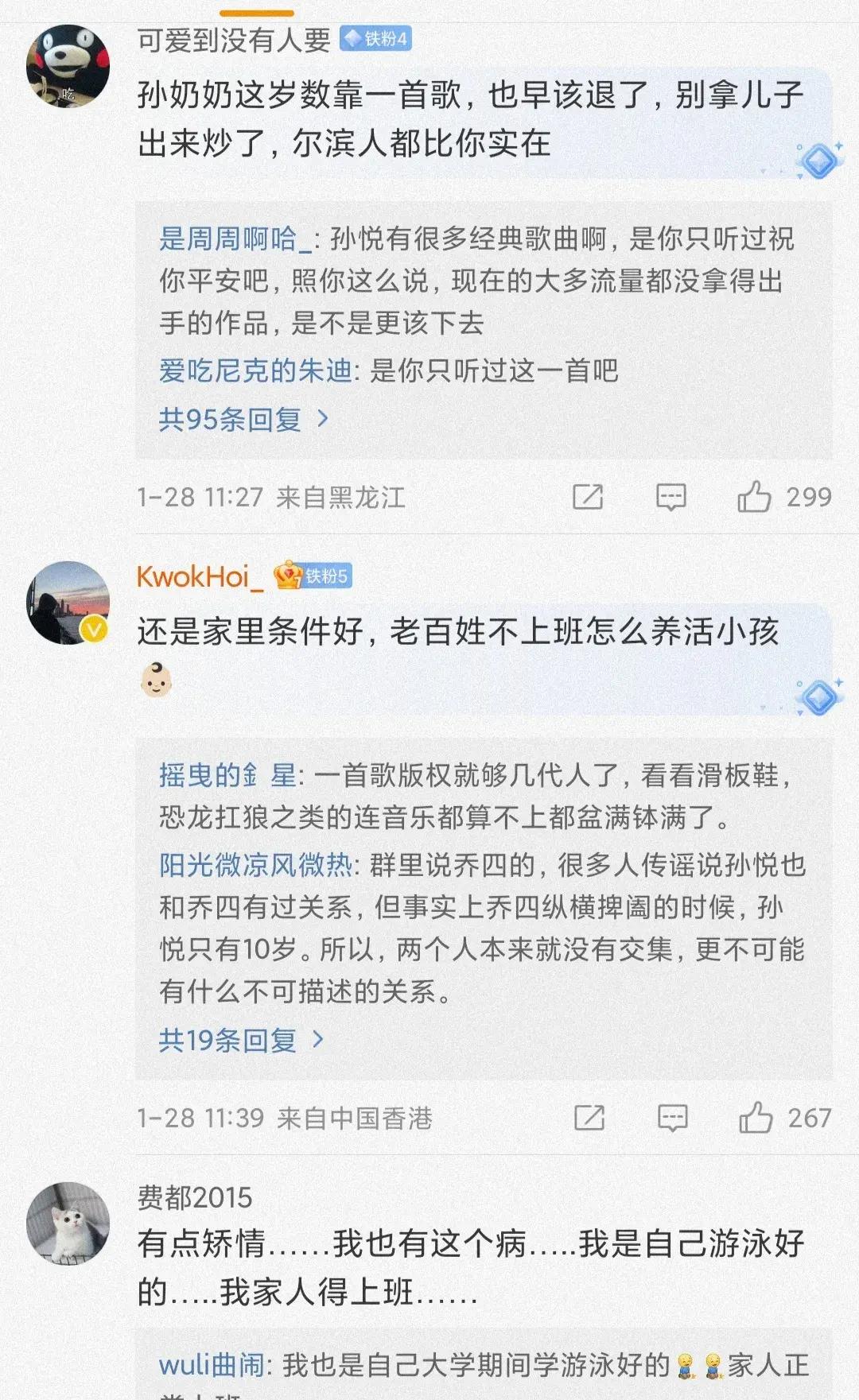Viewport: 859px width, 1400px height.
Task: Open 阳光微凉风微热 profile link
Action: pyautogui.click(x=255, y=865)
